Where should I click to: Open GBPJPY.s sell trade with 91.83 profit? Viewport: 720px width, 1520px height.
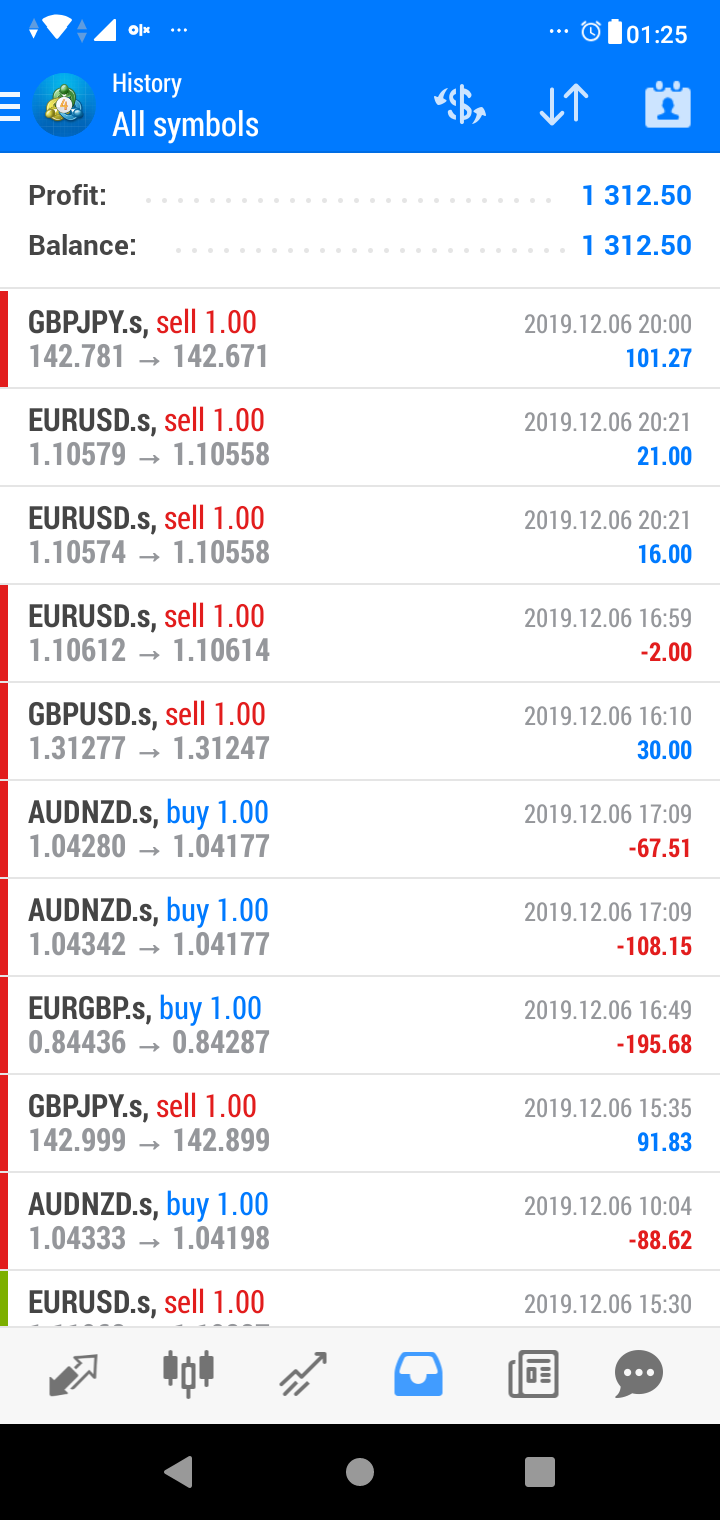[360, 1123]
